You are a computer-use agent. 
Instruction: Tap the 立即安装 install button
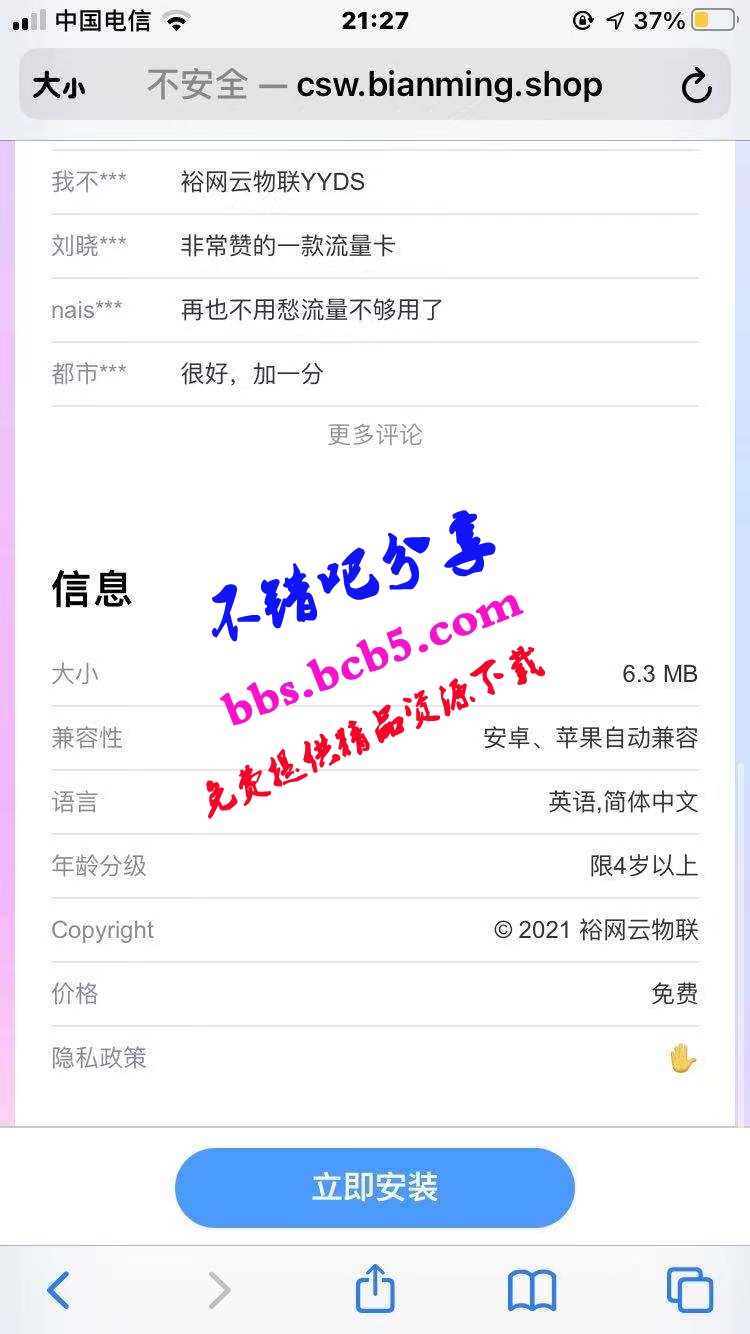click(375, 1187)
